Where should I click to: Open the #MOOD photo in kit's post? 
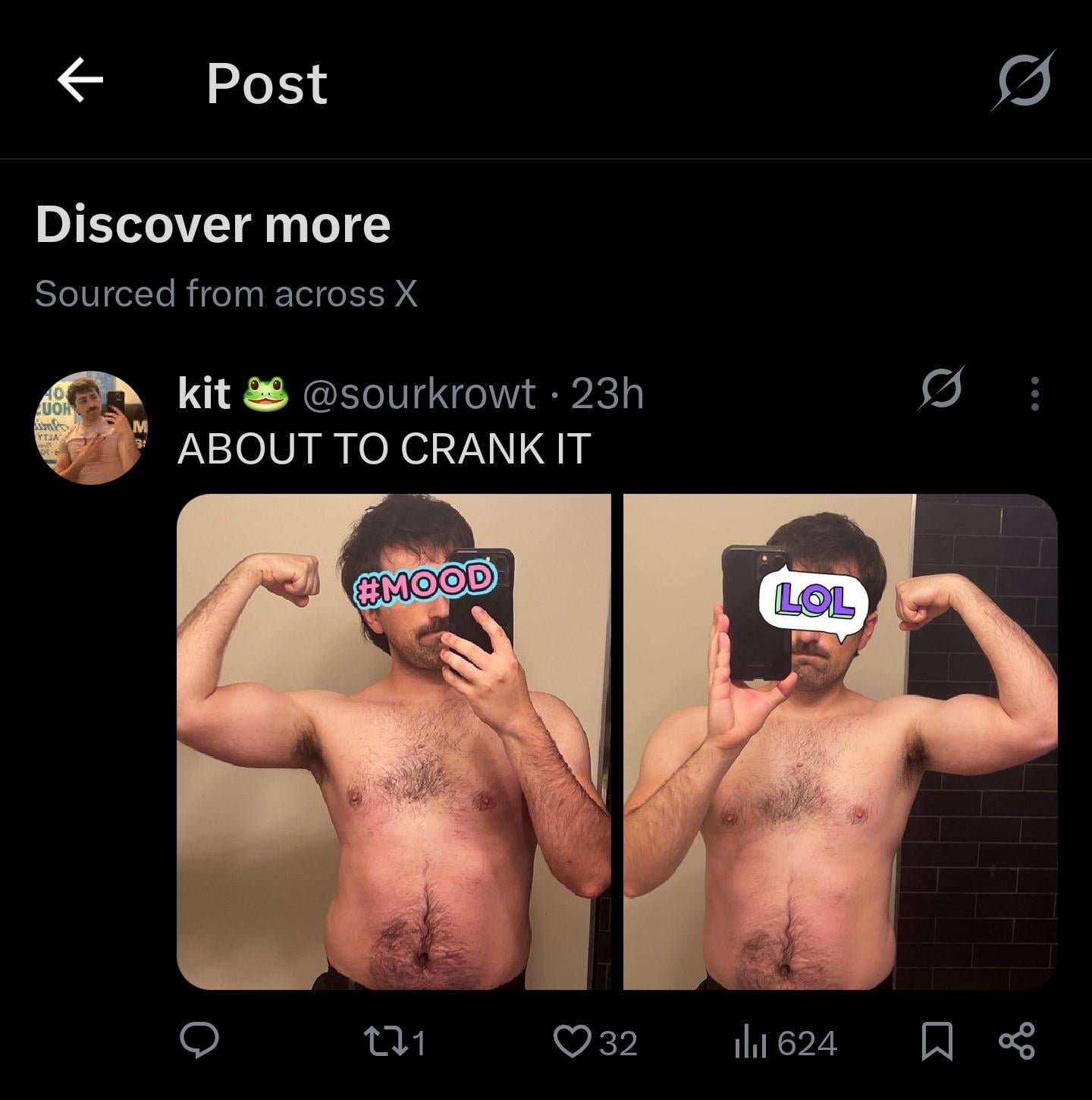[393, 741]
